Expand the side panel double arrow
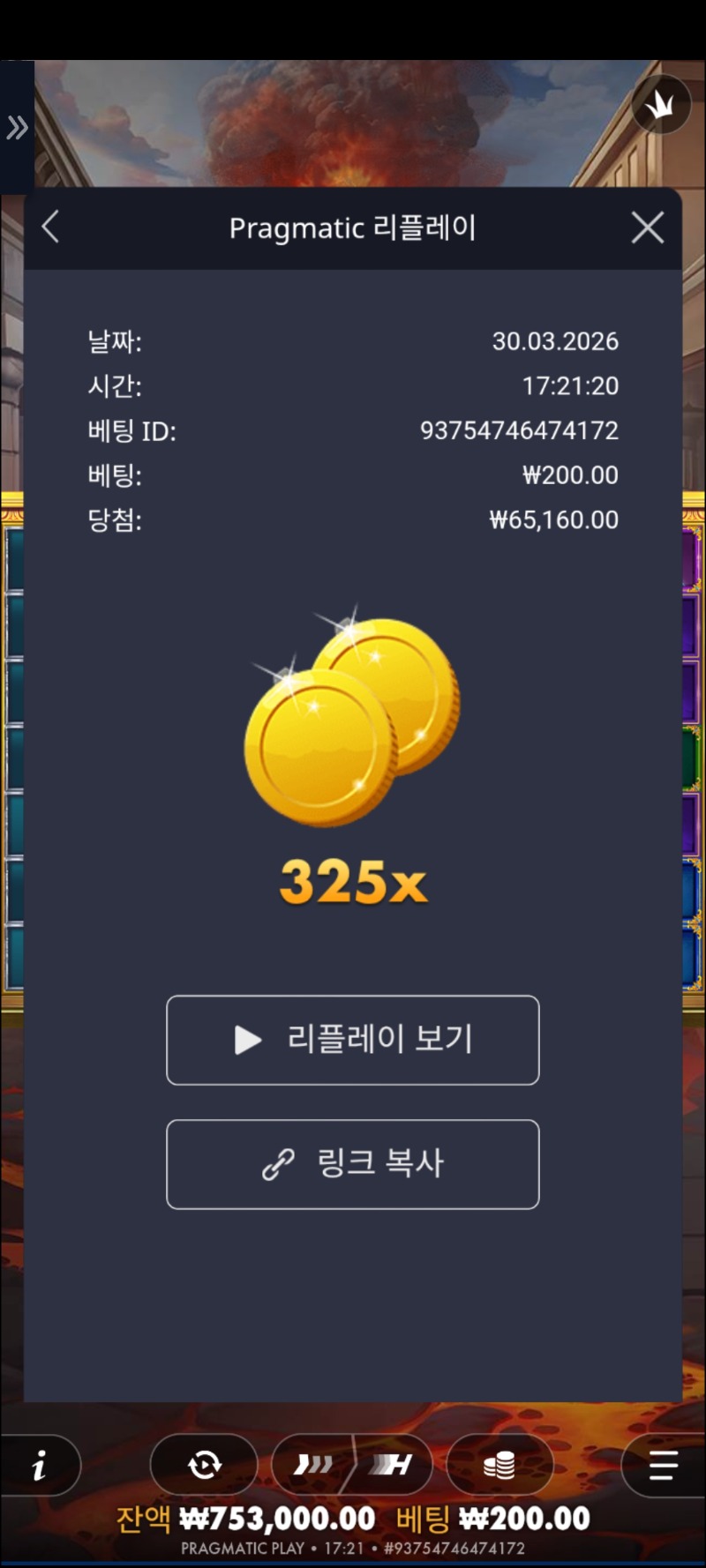The width and height of the screenshot is (706, 1568). pyautogui.click(x=17, y=128)
